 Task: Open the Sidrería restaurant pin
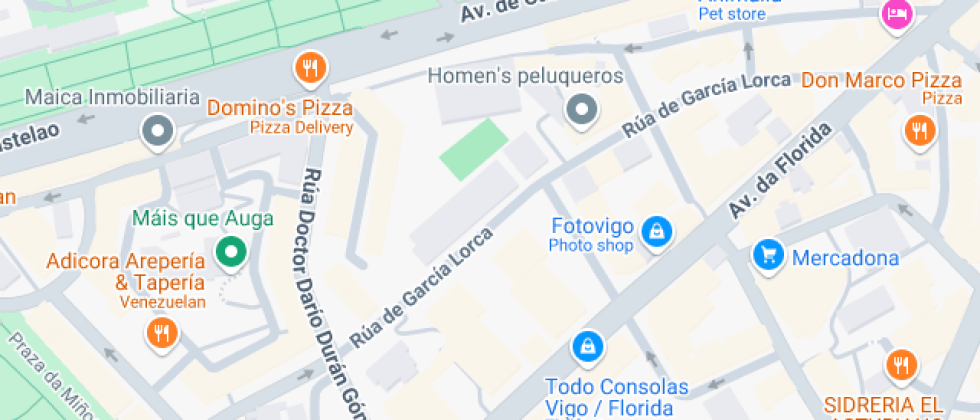tap(901, 365)
